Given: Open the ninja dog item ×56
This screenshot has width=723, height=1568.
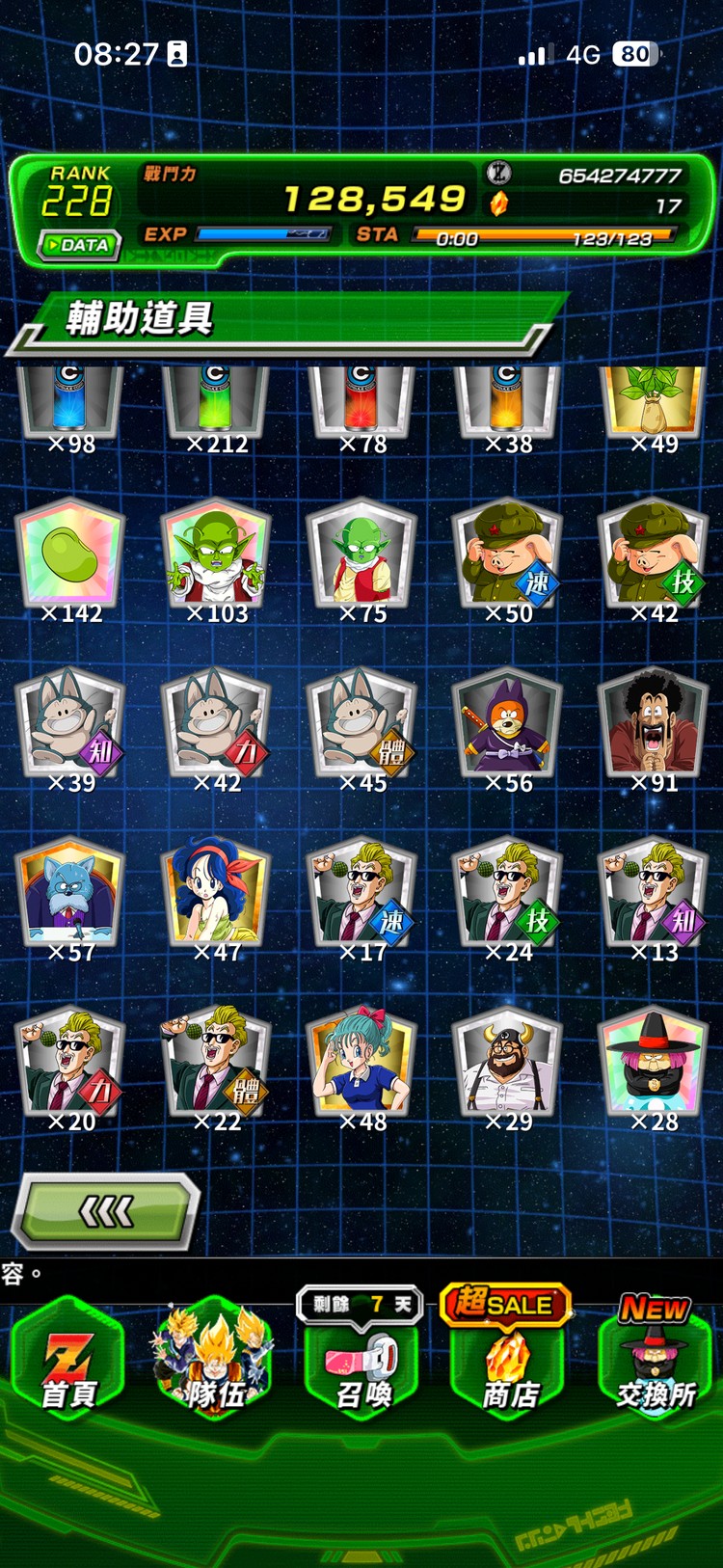Looking at the screenshot, I should [x=507, y=725].
